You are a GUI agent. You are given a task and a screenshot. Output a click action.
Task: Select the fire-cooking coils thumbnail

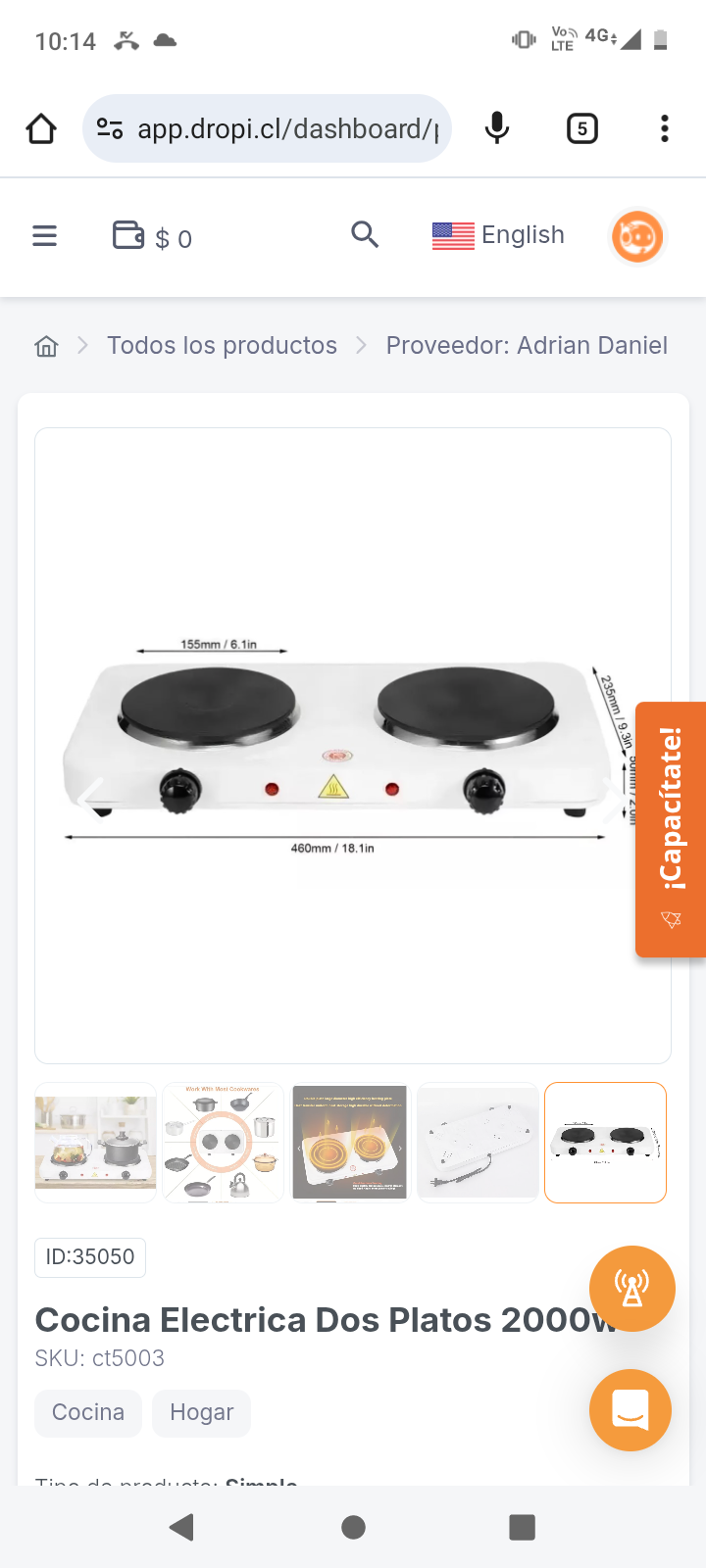click(350, 1142)
